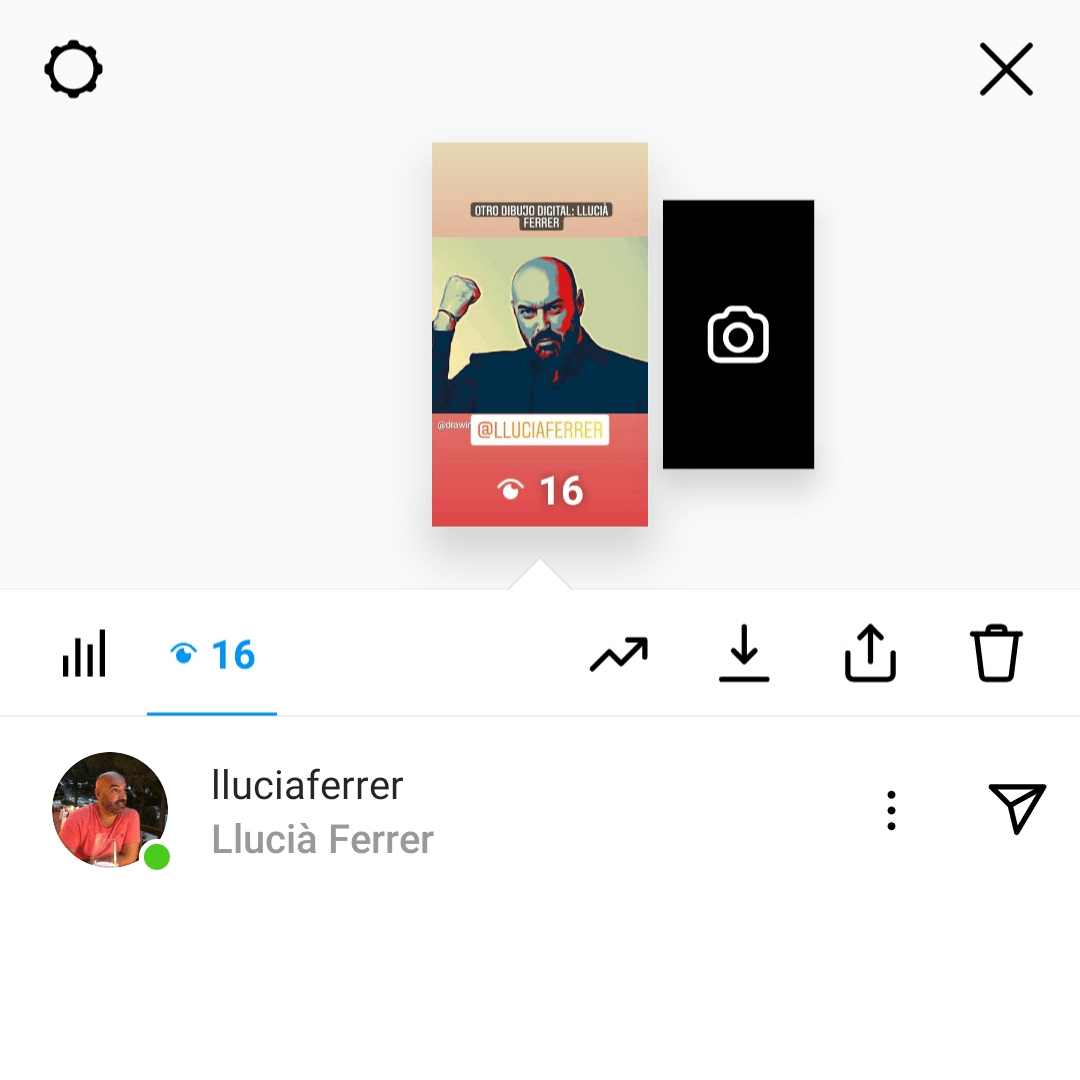The height and width of the screenshot is (1080, 1080).
Task: Select the 16 viewers tab
Action: pos(212,655)
